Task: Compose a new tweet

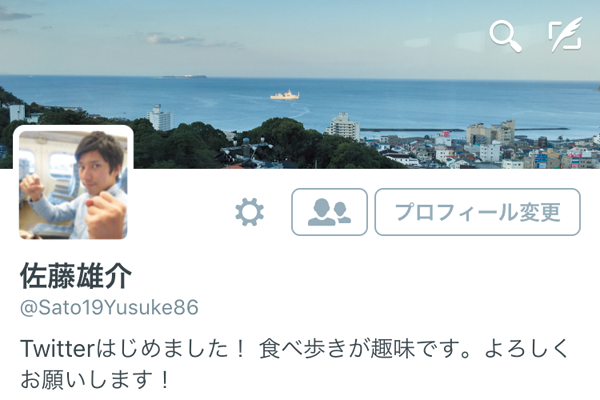Action: 565,36
